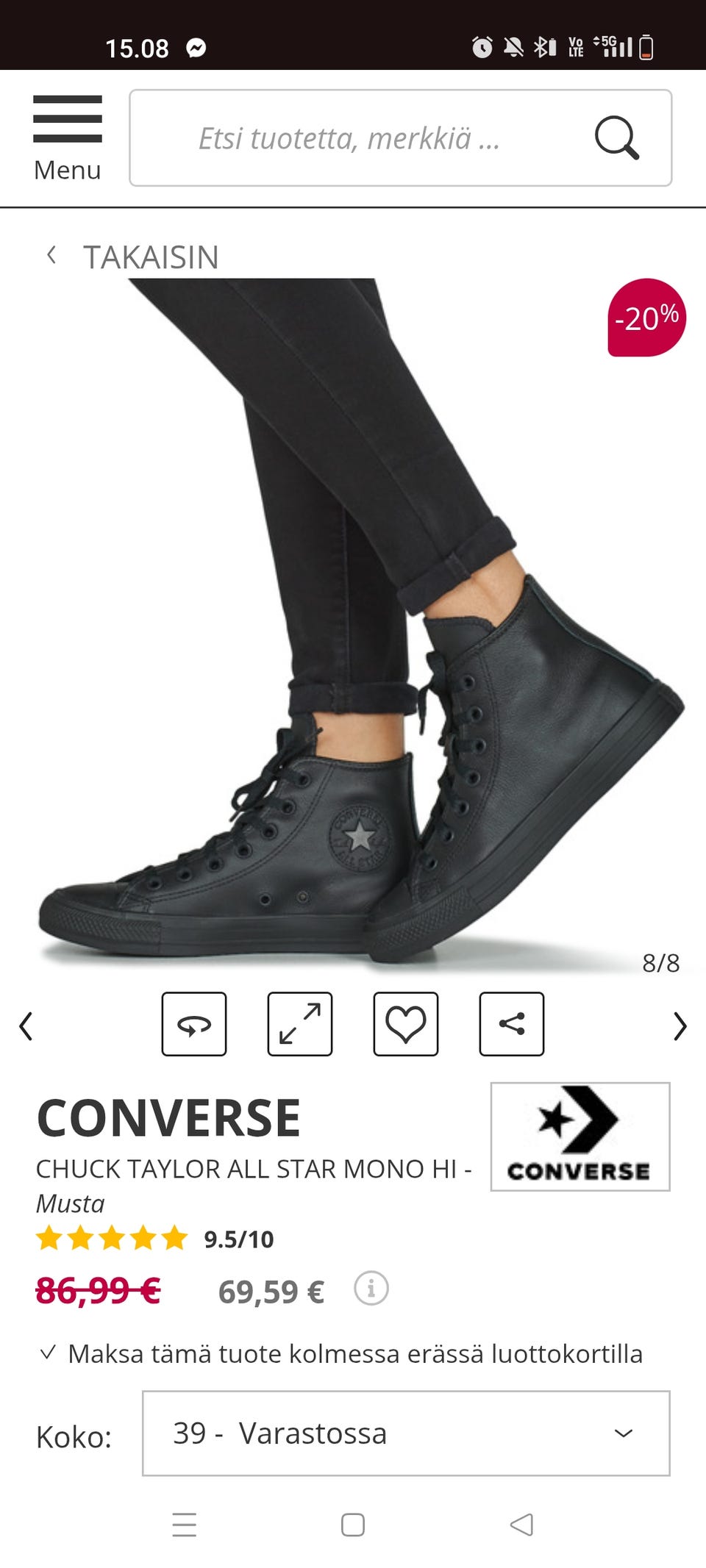706x1568 pixels.
Task: Open the Koko size dropdown
Action: [x=406, y=1433]
